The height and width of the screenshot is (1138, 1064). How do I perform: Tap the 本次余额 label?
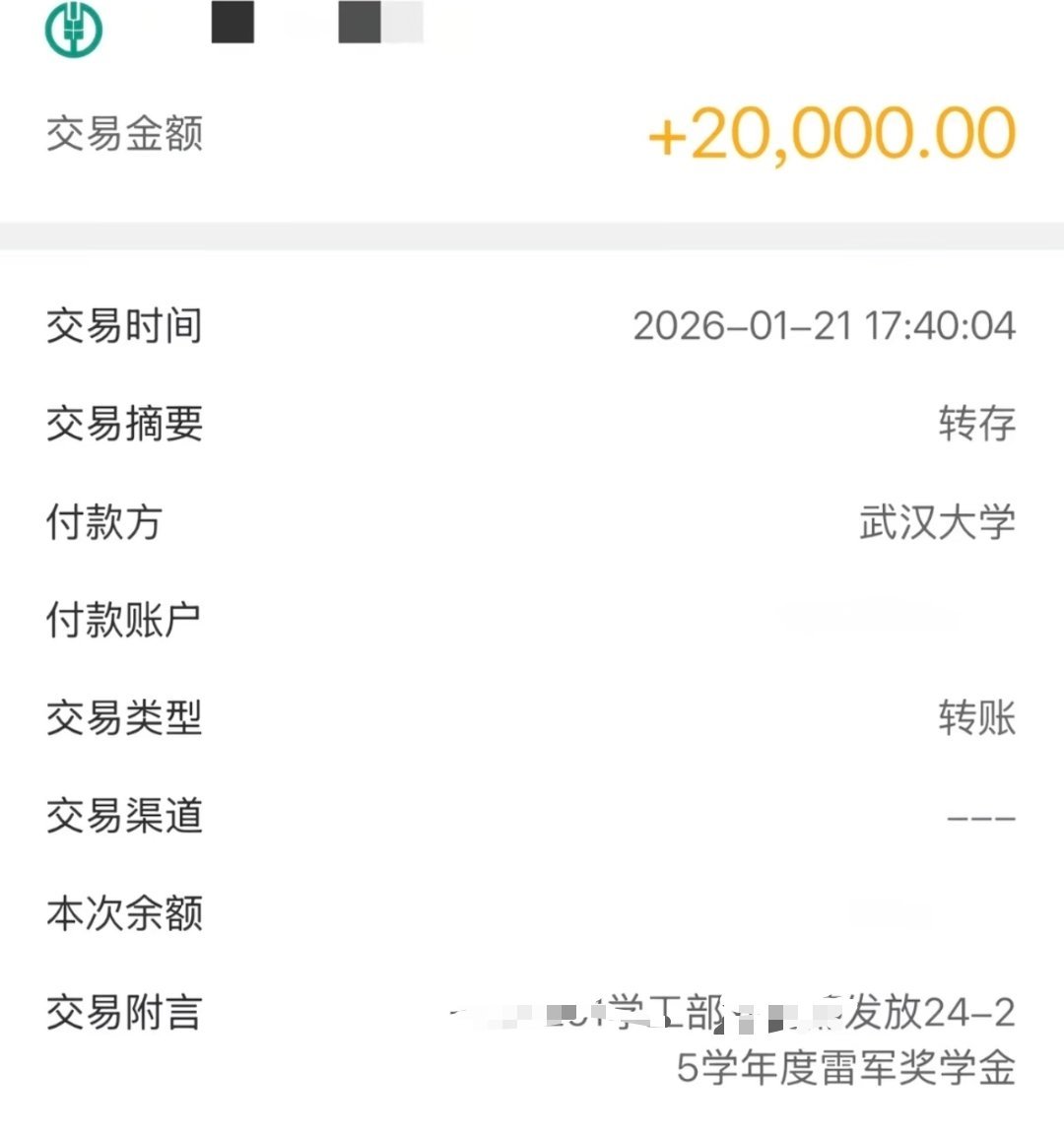point(124,914)
